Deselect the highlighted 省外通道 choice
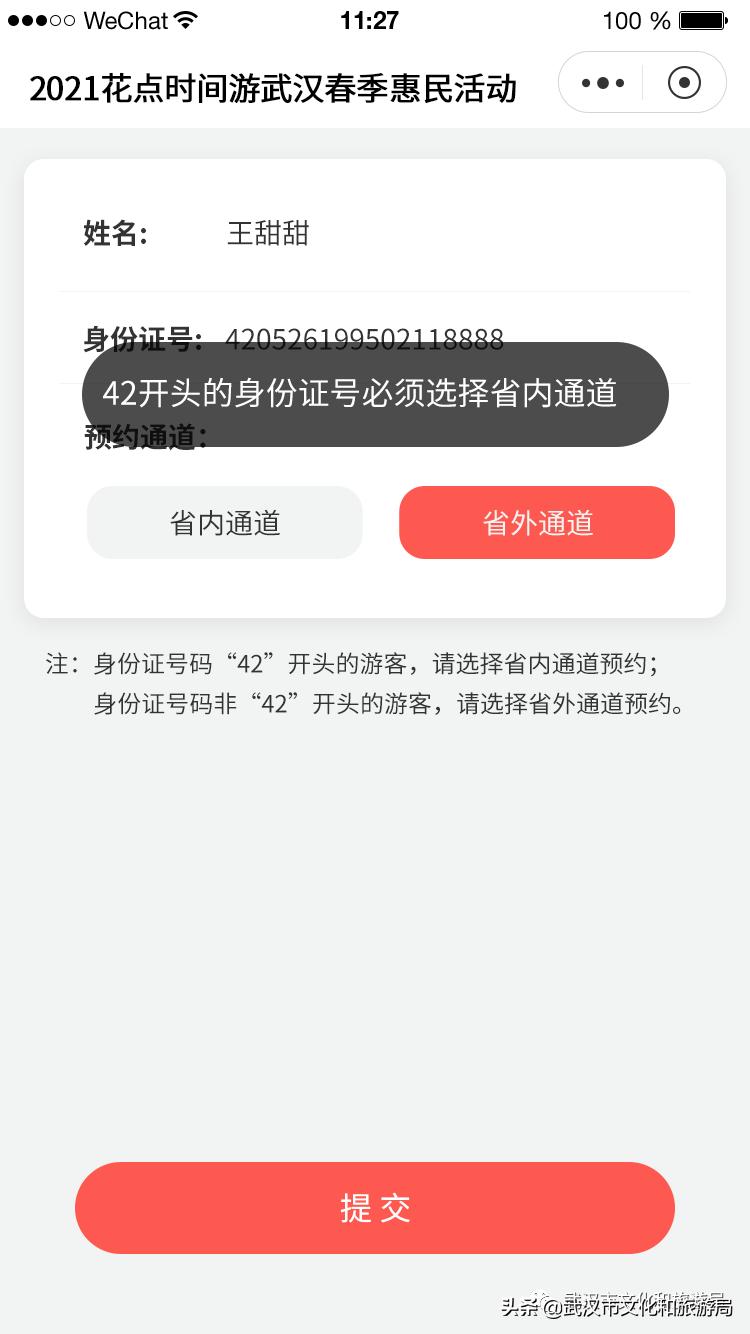 click(537, 522)
